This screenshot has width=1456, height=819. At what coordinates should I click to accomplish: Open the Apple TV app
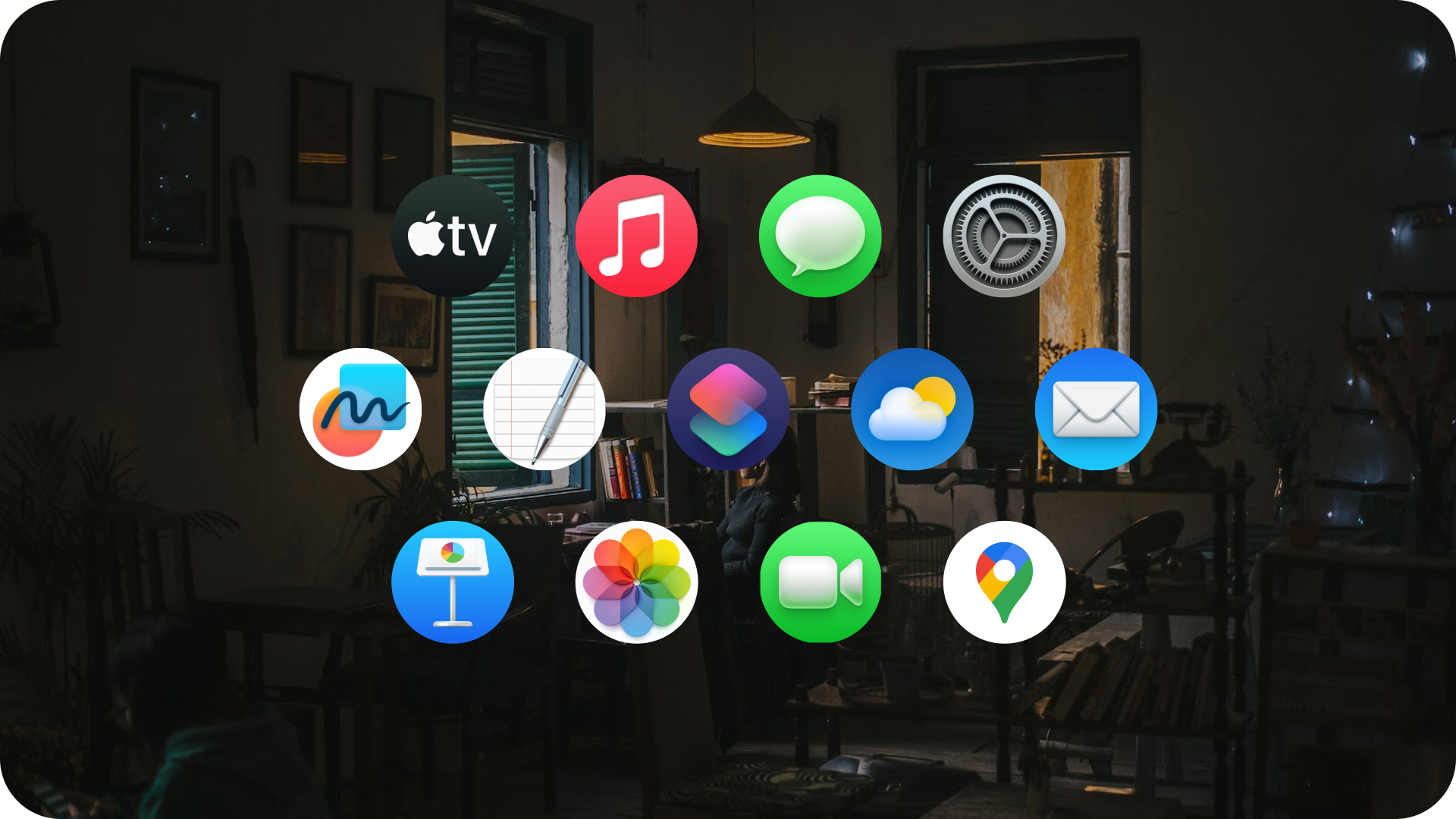click(x=453, y=236)
